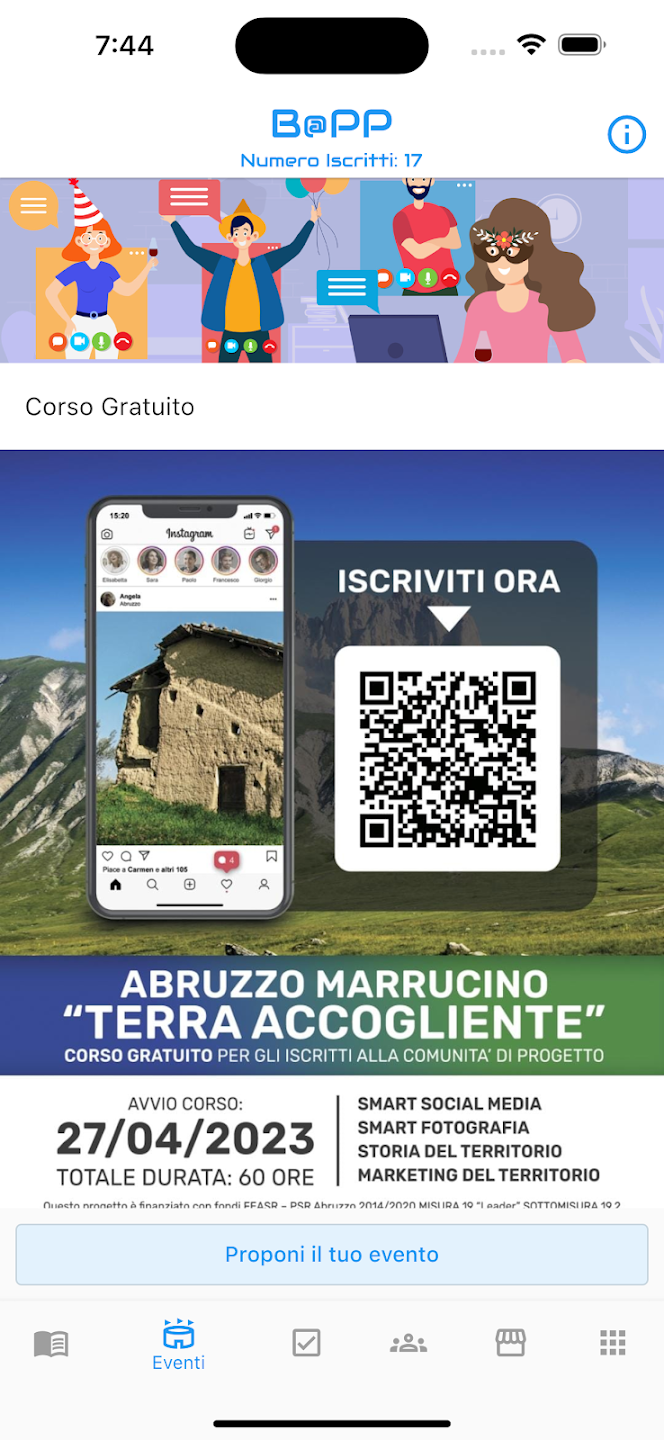Open the people group tab
This screenshot has width=664, height=1440.
pos(408,1343)
